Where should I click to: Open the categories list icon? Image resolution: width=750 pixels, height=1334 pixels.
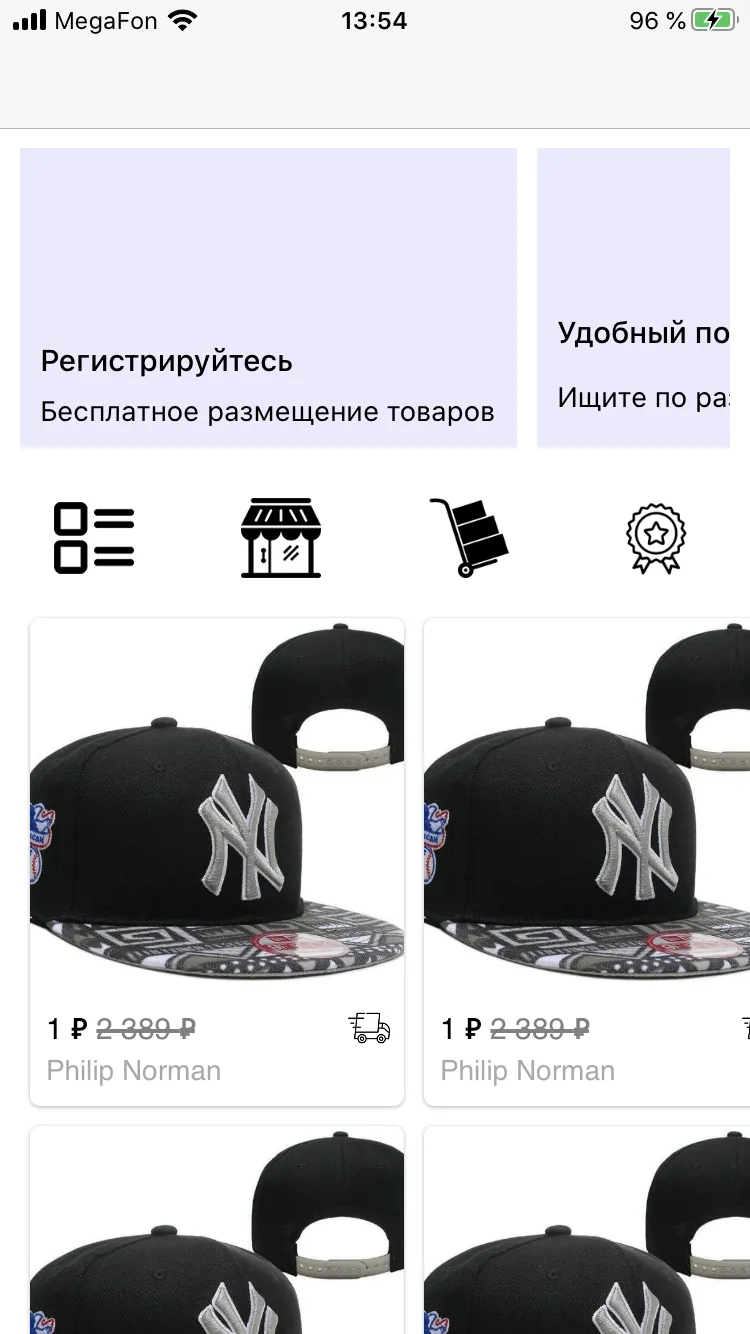click(x=94, y=538)
